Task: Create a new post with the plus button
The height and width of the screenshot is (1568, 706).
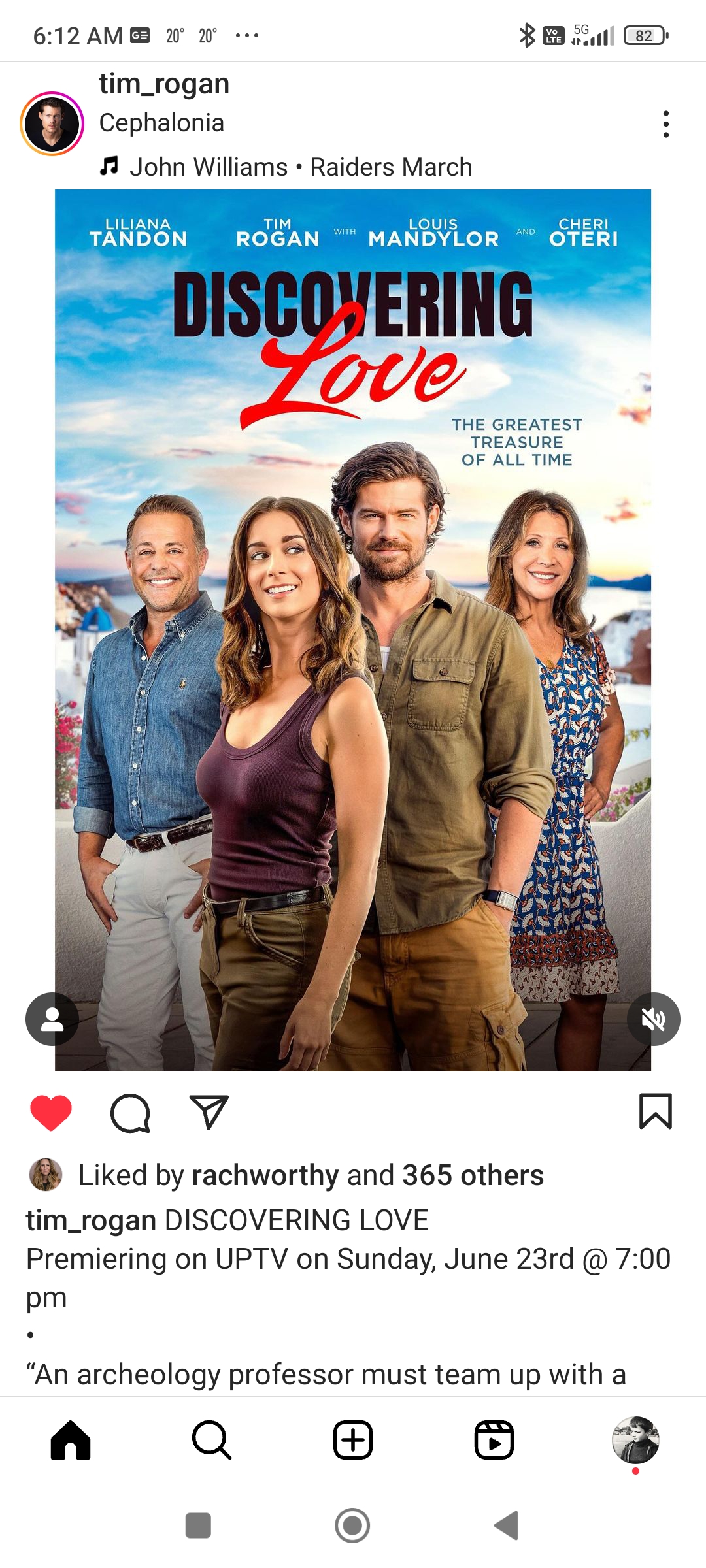Action: point(353,1440)
